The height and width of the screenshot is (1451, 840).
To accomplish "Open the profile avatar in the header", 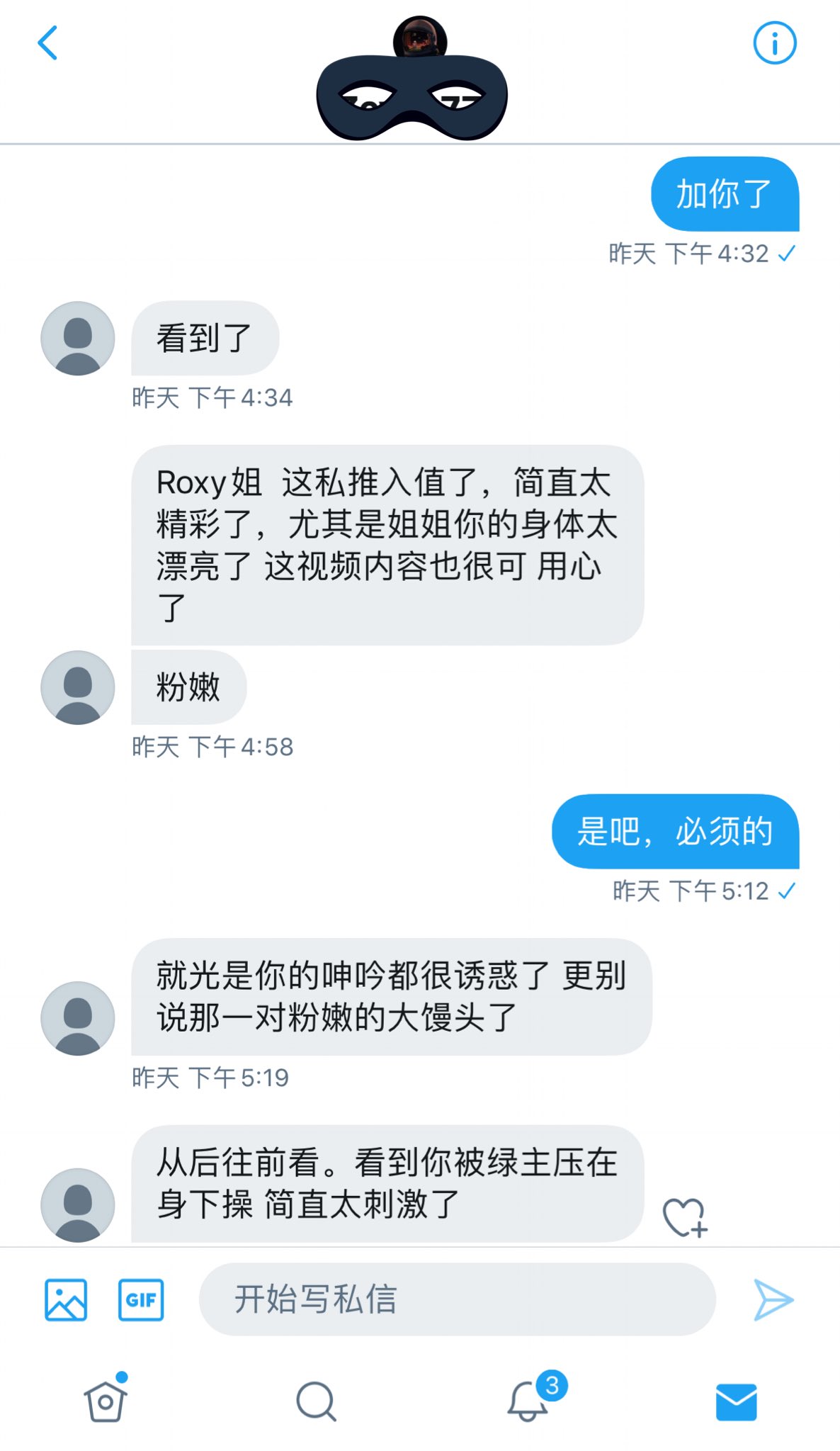I will point(420,38).
